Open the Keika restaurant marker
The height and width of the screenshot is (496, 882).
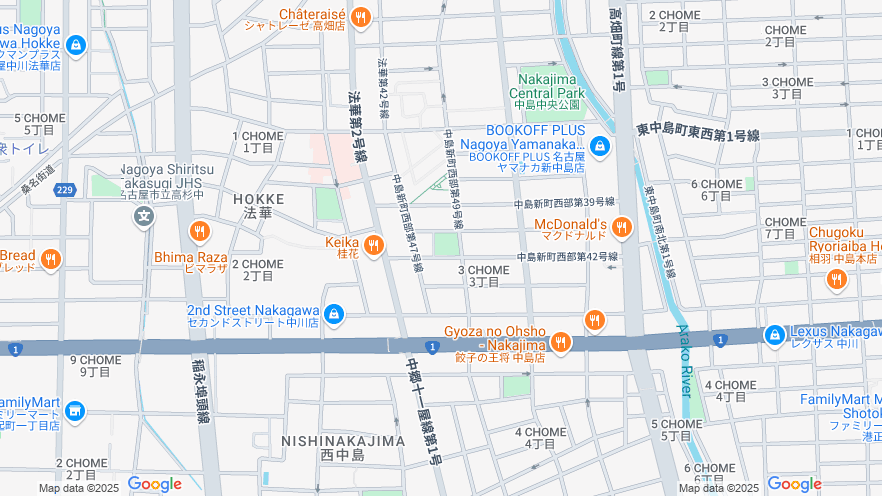374,245
